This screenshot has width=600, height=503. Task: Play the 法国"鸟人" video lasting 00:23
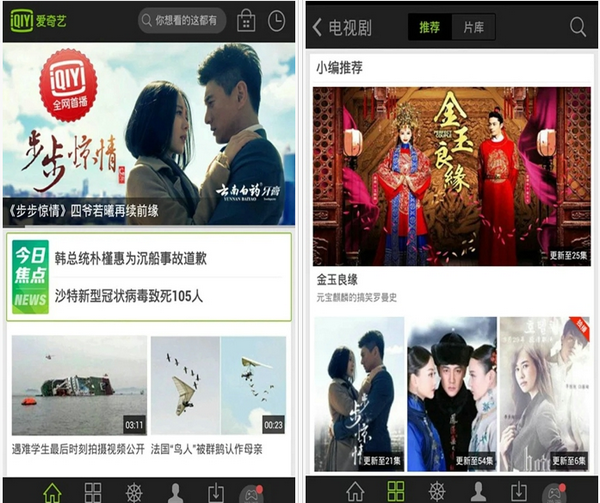tap(218, 384)
